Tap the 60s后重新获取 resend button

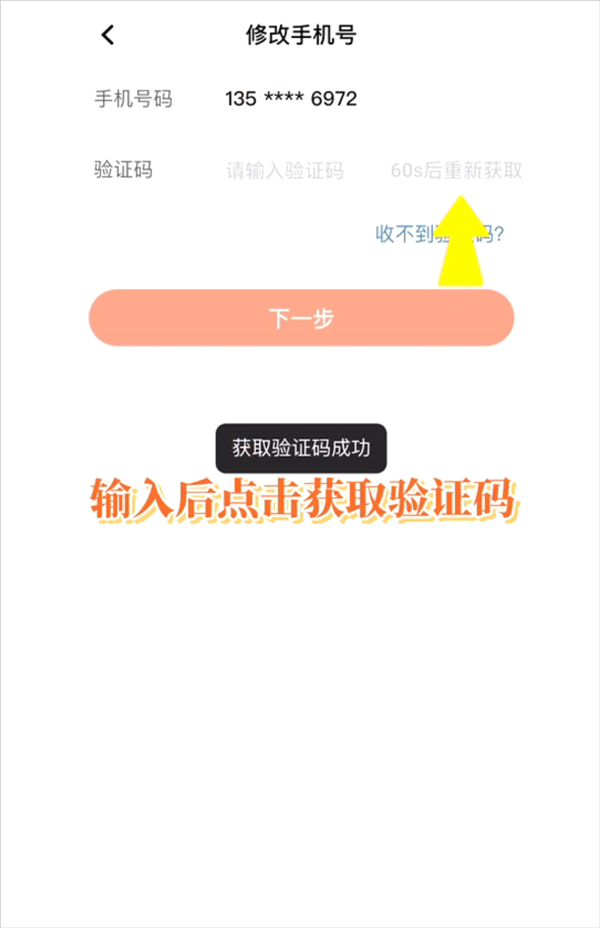click(x=456, y=170)
